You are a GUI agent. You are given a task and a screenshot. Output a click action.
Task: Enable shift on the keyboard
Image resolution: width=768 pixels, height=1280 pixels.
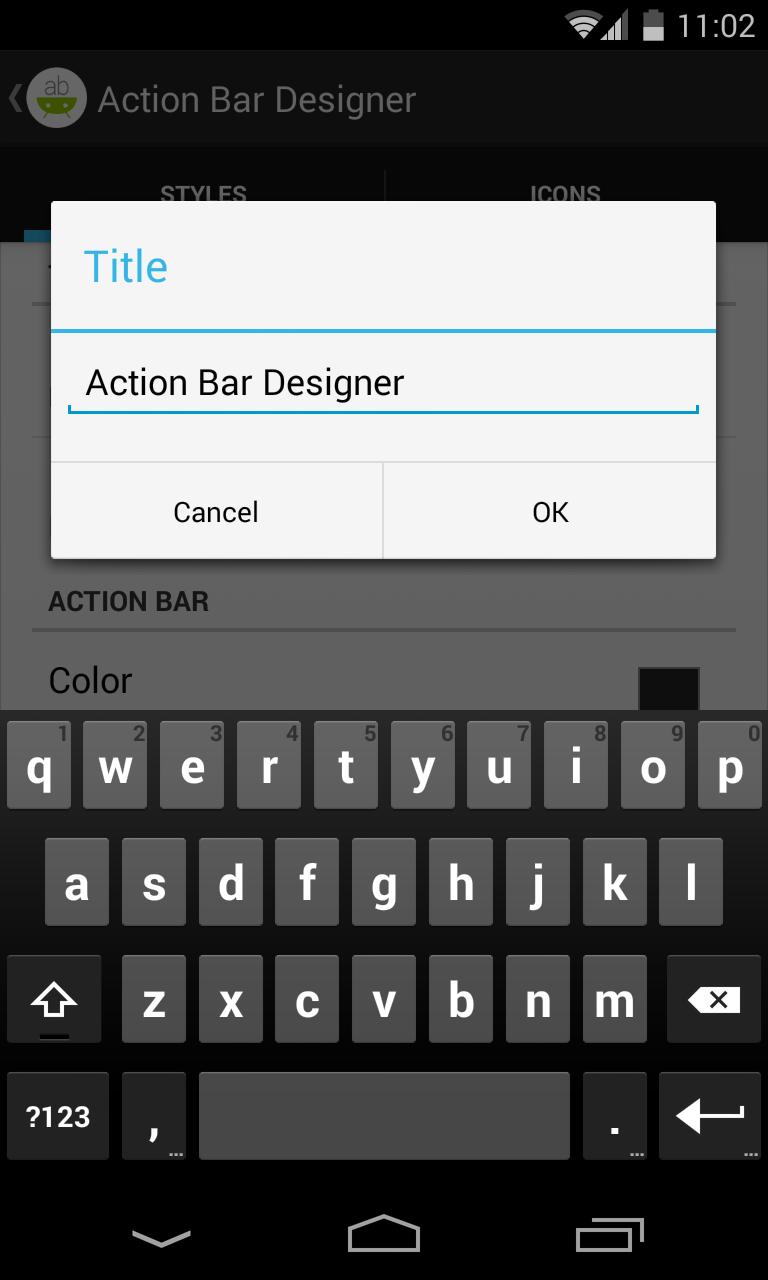pos(54,1000)
